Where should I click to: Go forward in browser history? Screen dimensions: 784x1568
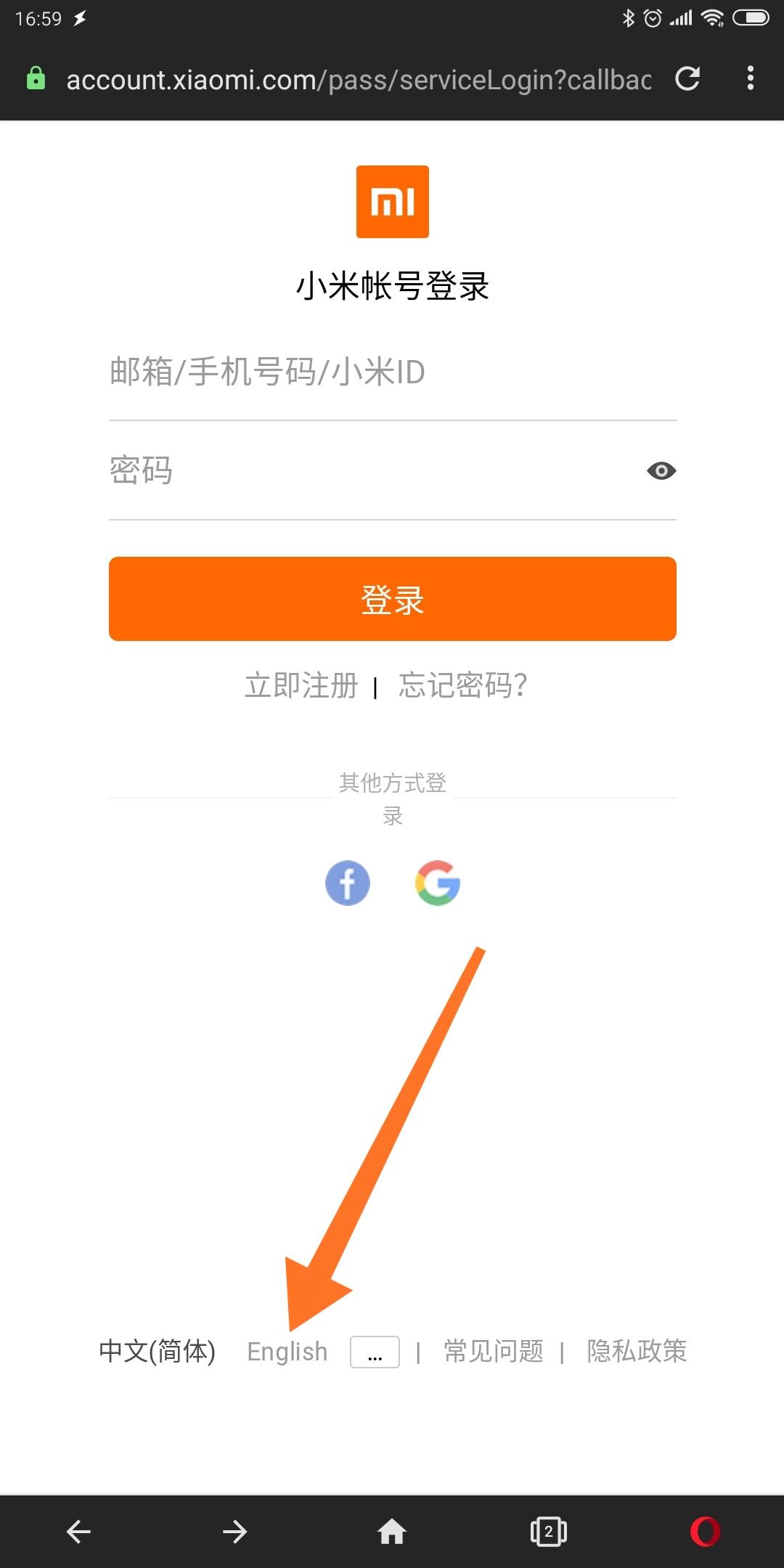coord(234,1532)
